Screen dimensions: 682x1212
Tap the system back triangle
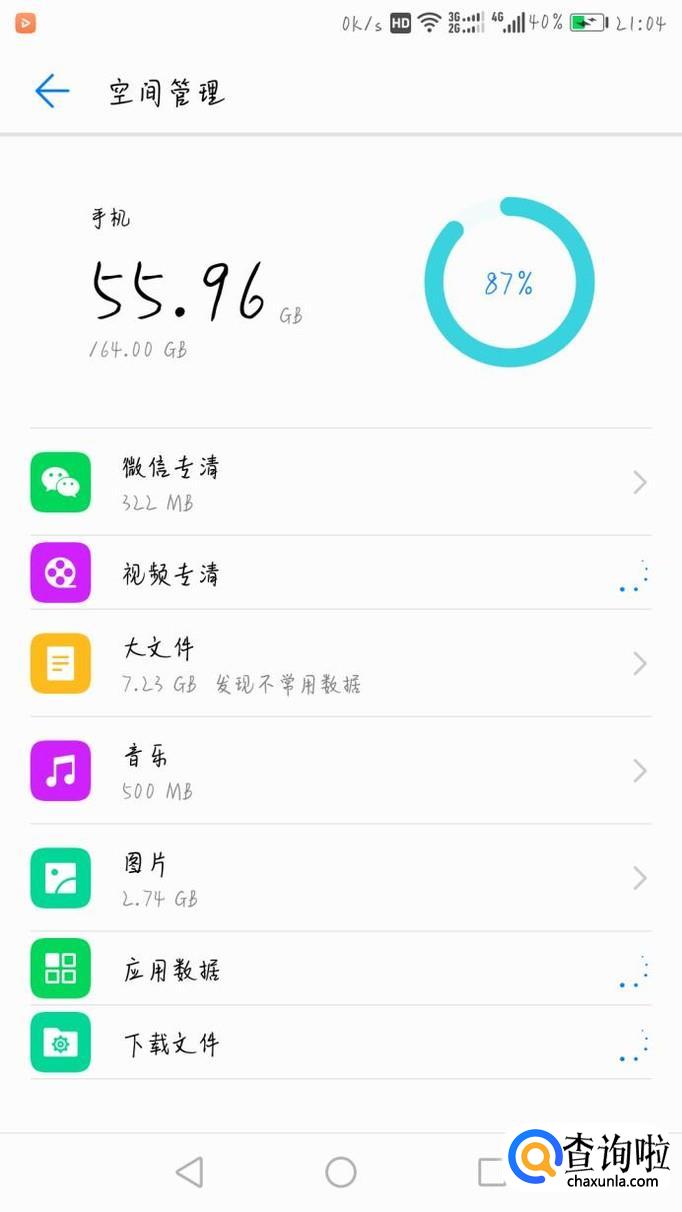(189, 1172)
